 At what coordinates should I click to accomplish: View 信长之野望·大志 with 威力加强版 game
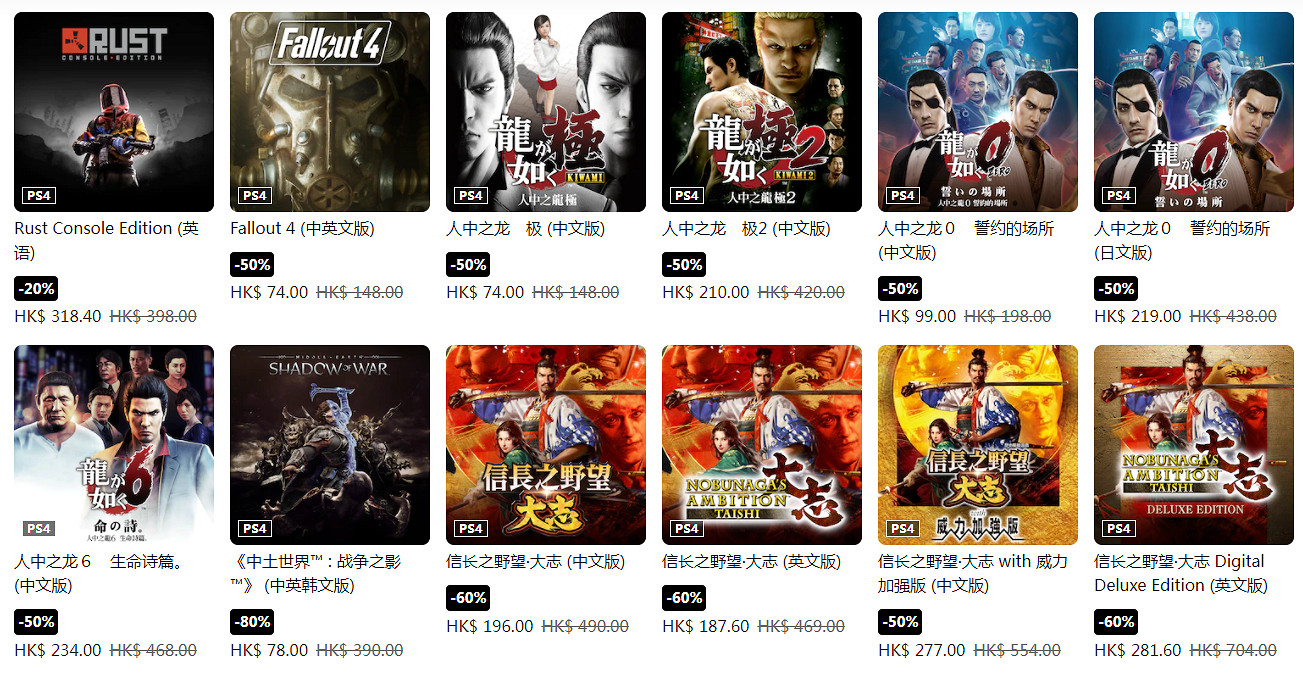pyautogui.click(x=978, y=445)
